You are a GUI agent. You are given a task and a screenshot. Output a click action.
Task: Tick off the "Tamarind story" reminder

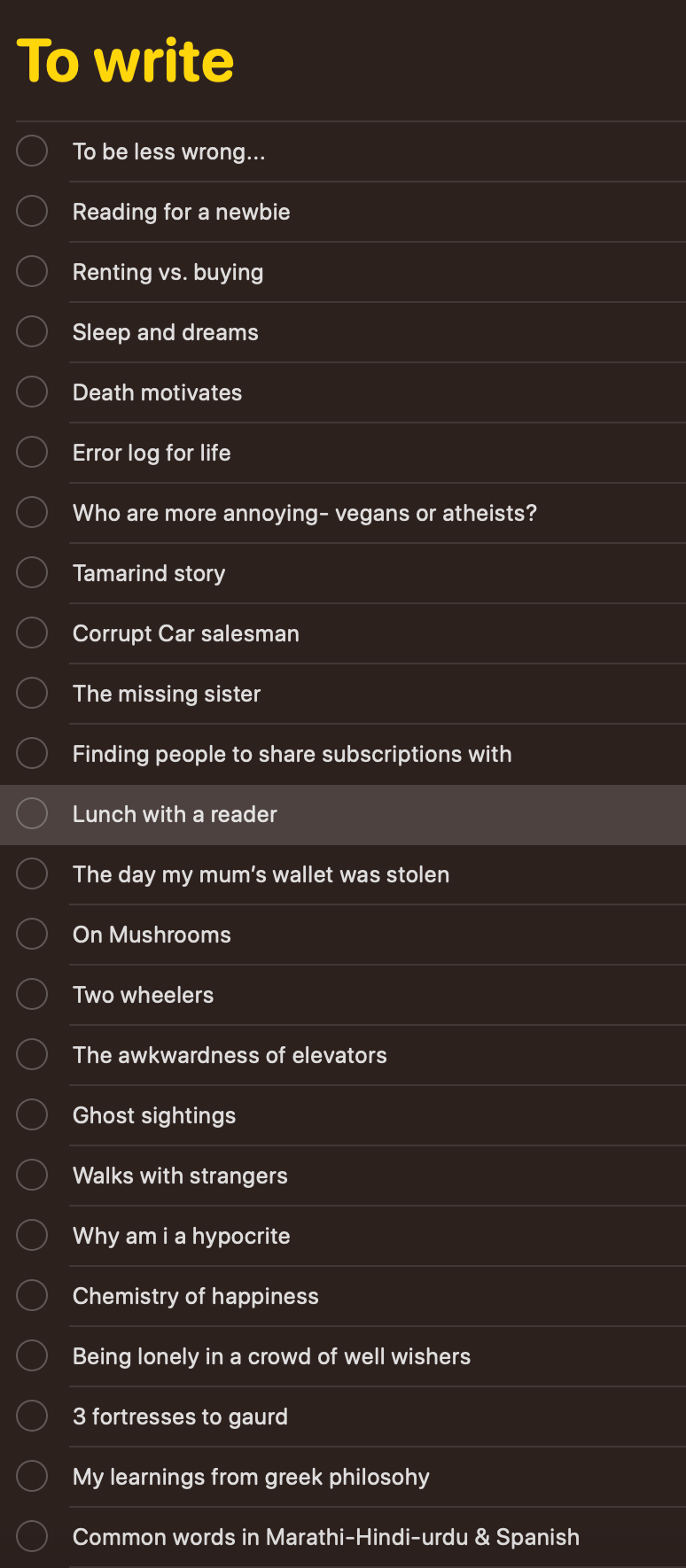pos(32,572)
